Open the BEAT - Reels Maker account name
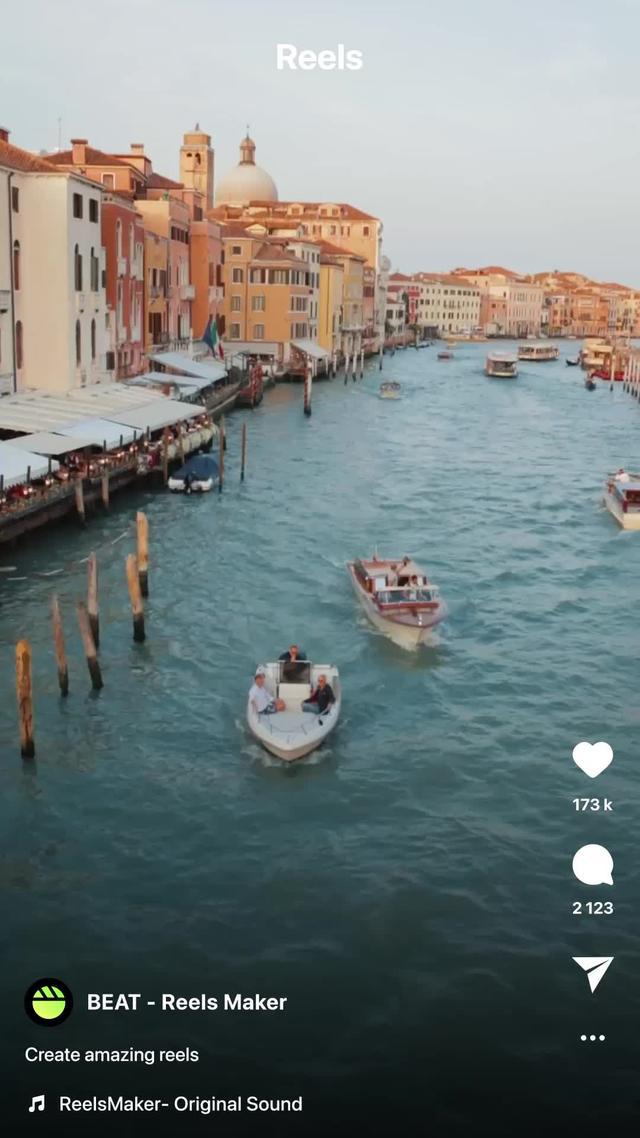Screen dimensions: 640x1138 click(187, 1002)
